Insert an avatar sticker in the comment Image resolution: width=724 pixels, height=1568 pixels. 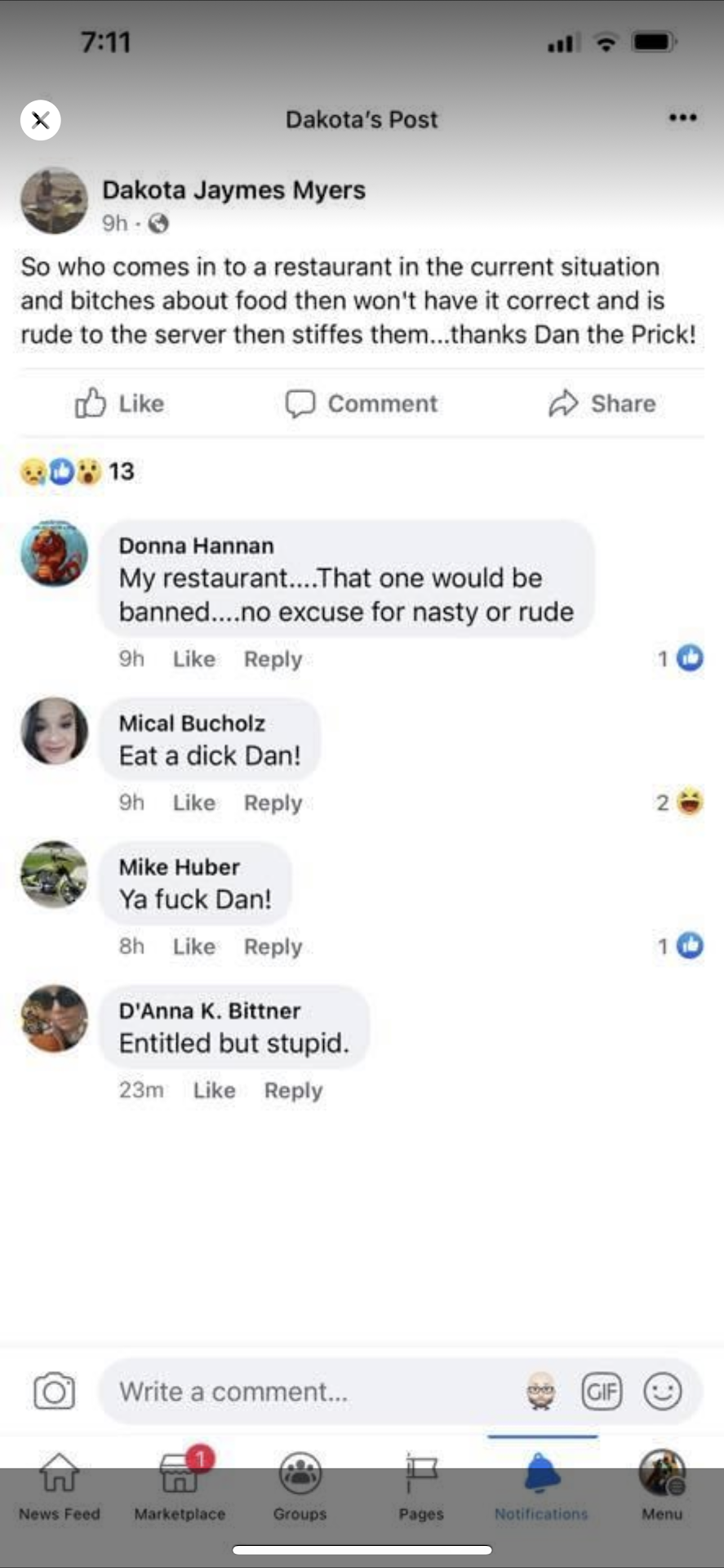click(x=540, y=1391)
